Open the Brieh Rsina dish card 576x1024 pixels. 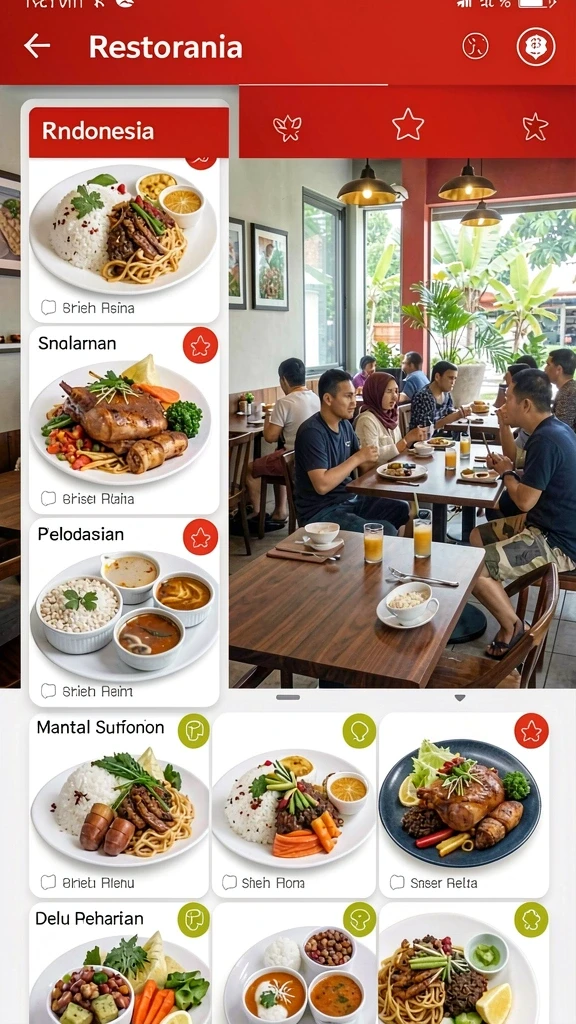pos(124,240)
